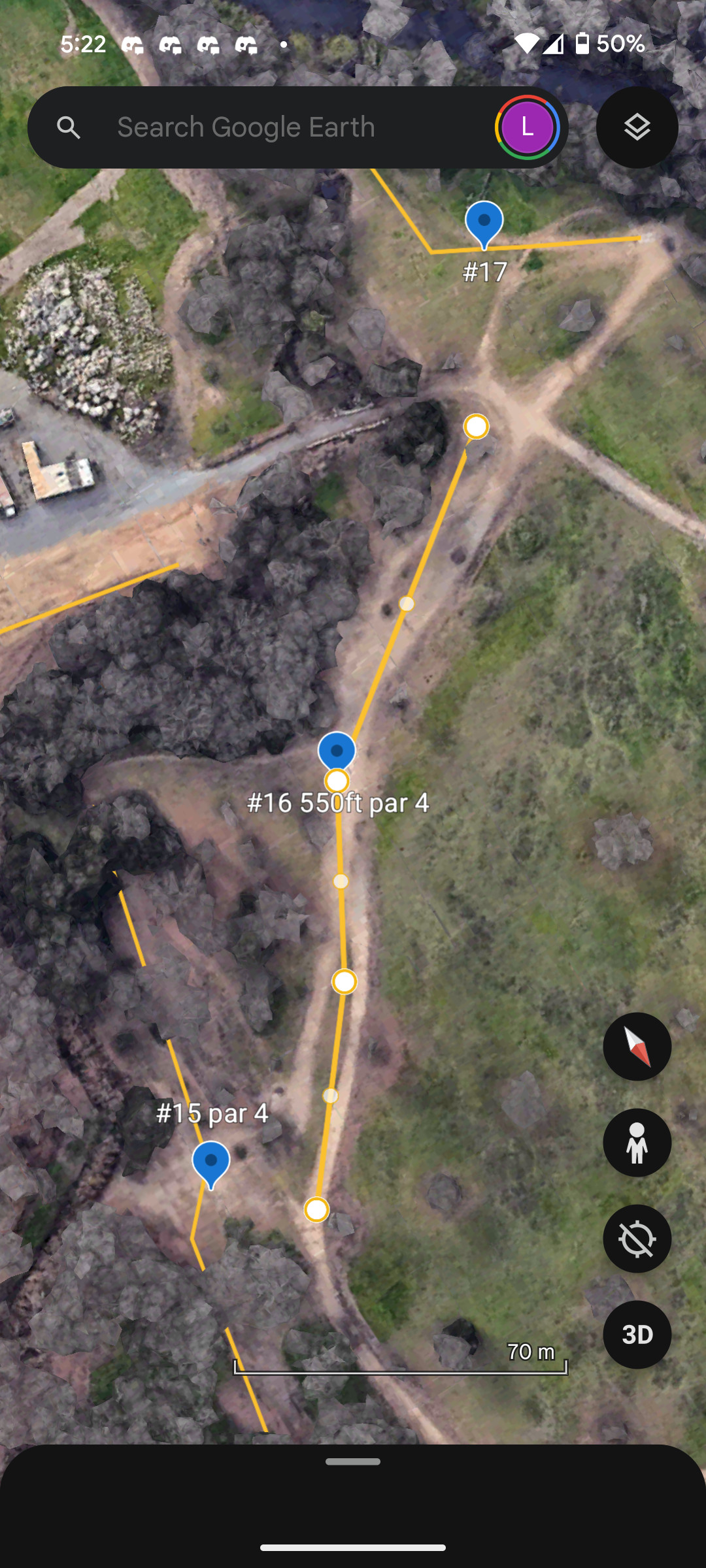Select the #17 placemark pin
Viewport: 706px width, 1568px height.
coord(484,223)
